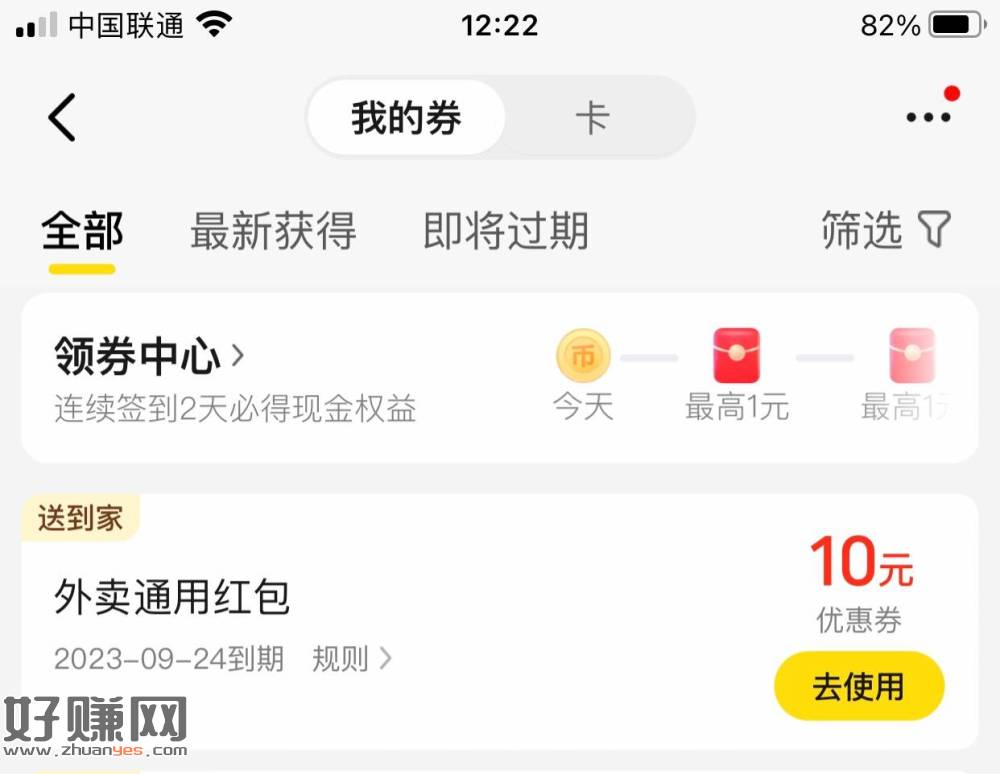Image resolution: width=1000 pixels, height=774 pixels.
Task: View the 即将过期 tab
Action: pos(506,231)
